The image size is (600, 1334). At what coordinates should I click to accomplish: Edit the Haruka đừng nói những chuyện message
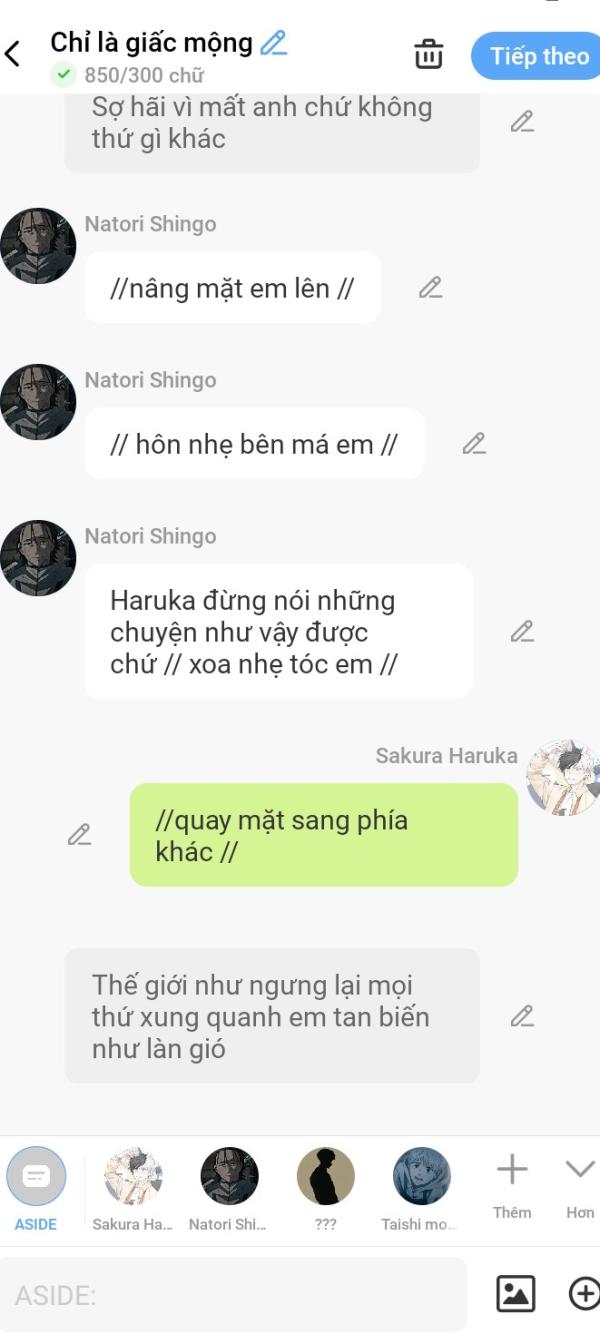522,631
